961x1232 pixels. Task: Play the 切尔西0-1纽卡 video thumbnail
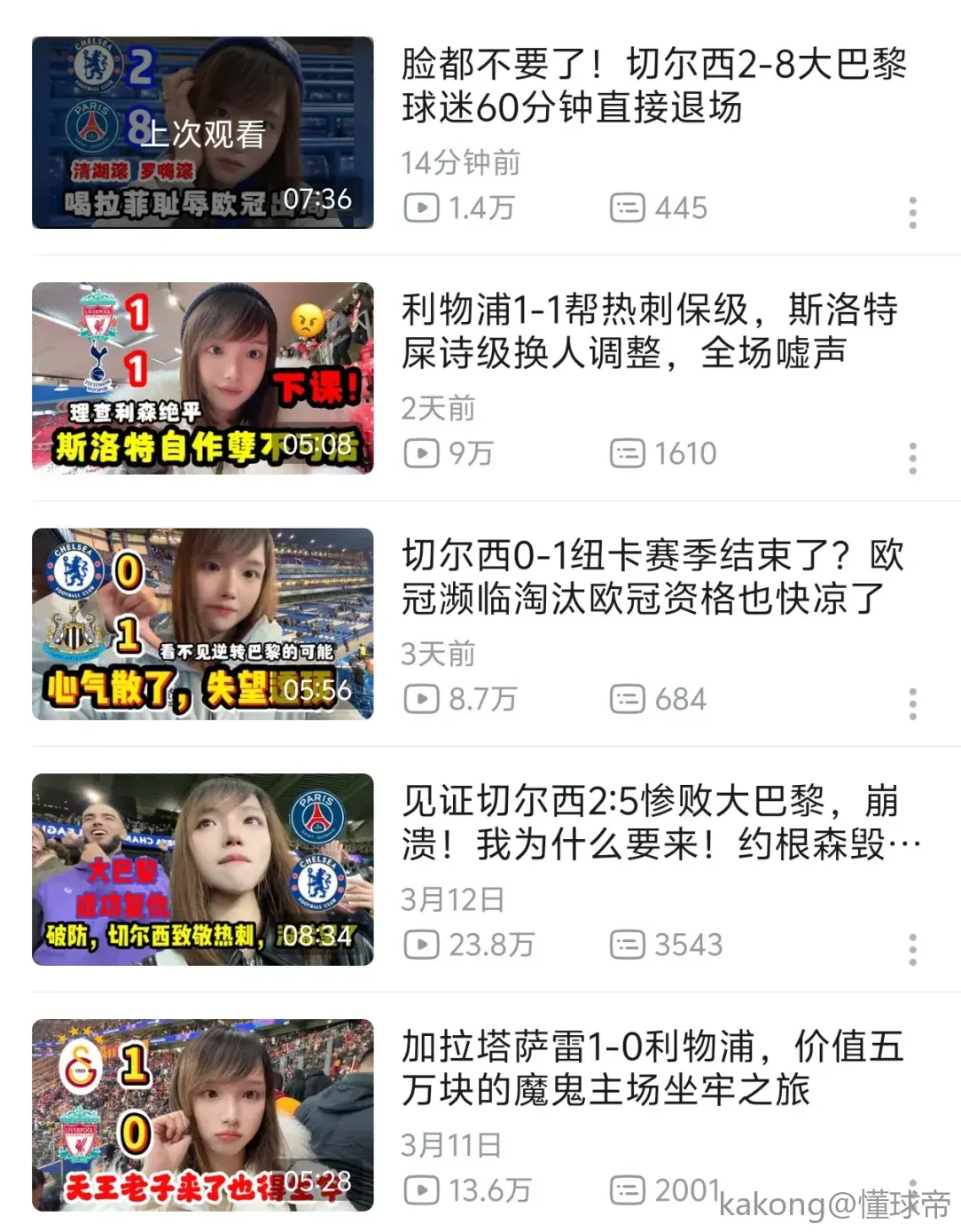[202, 624]
